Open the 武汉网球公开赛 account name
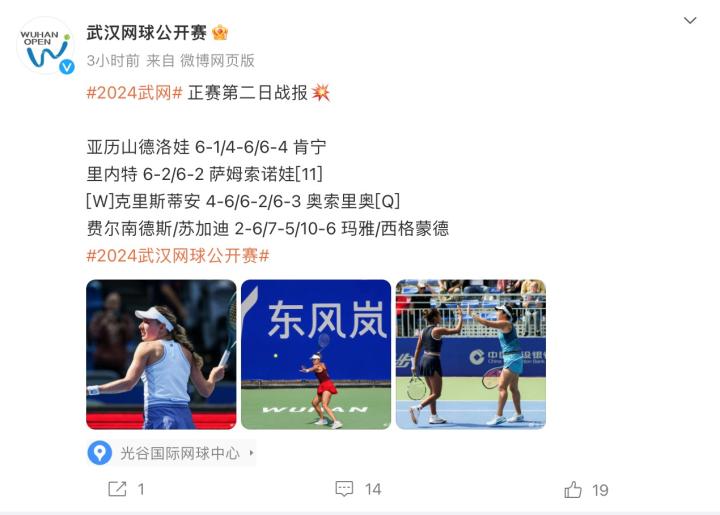720x515 pixels. coord(146,32)
